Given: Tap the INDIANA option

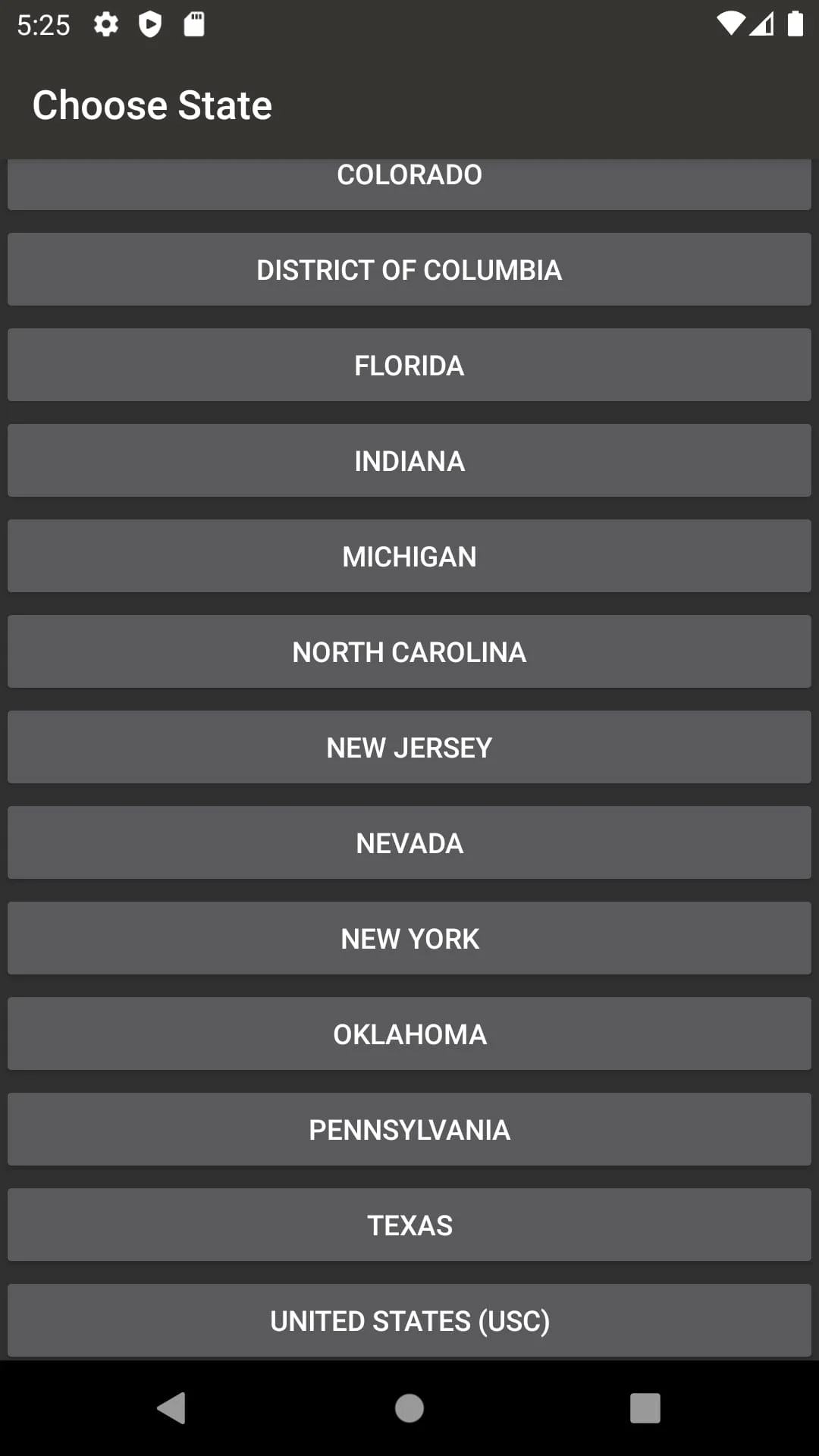Looking at the screenshot, I should 409,460.
